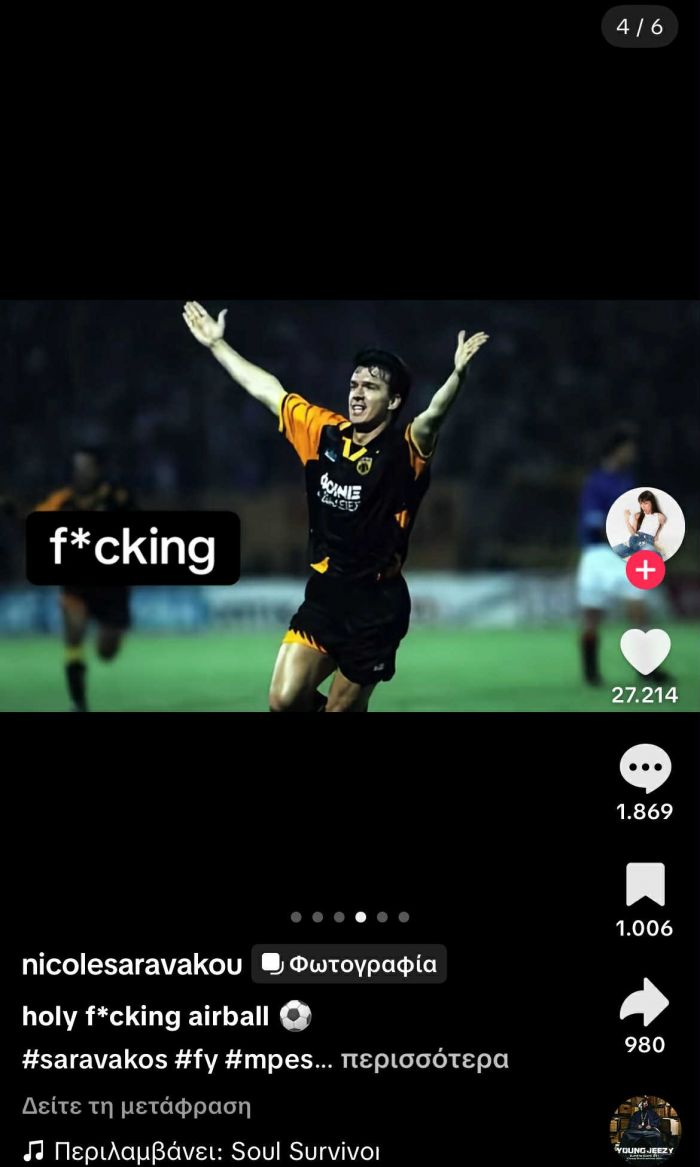Image resolution: width=700 pixels, height=1167 pixels.
Task: Open nicolesaravakou's username link
Action: (x=132, y=964)
